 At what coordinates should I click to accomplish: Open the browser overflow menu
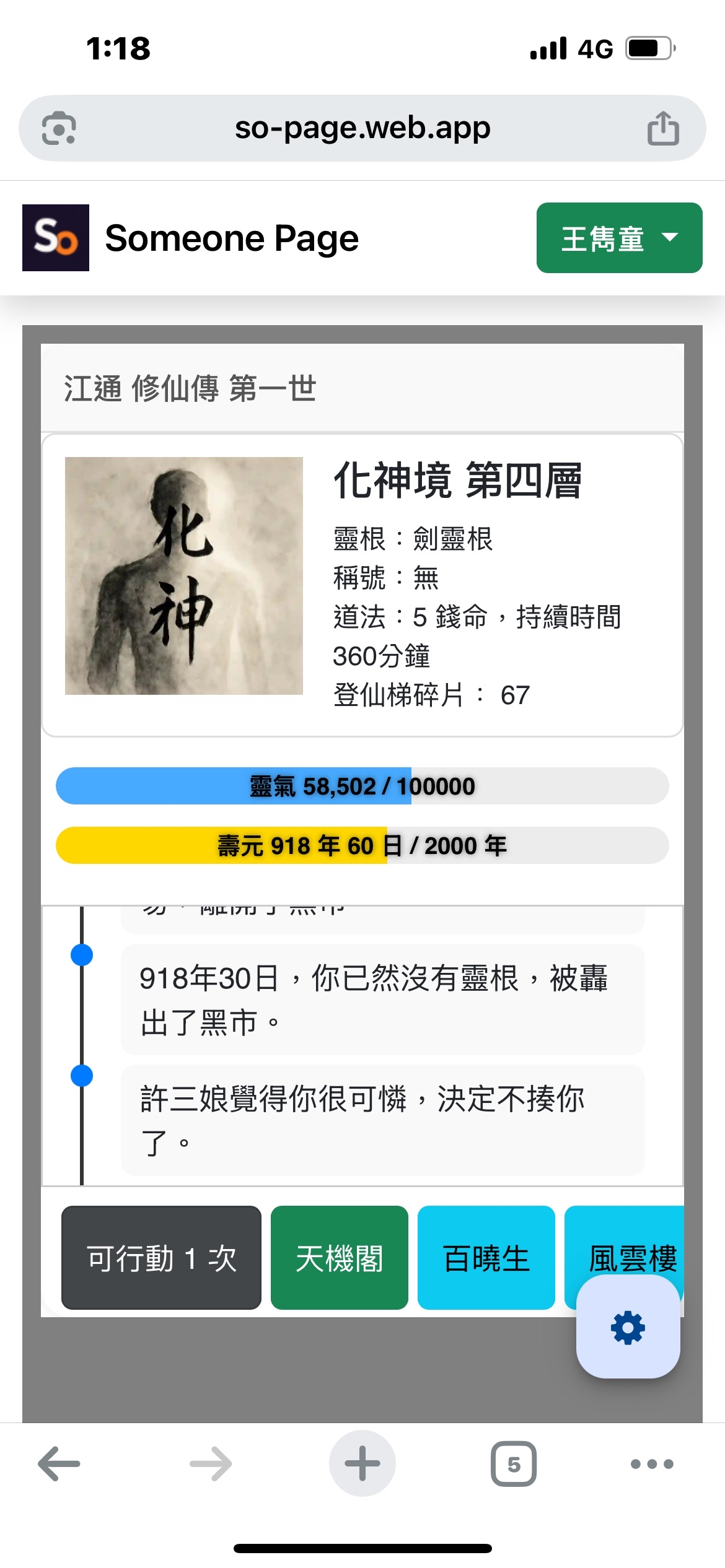tap(651, 1464)
